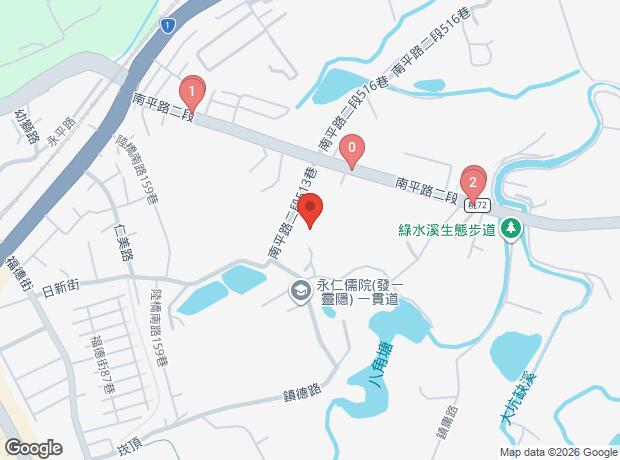Open the map marker numbered 2
620x460 pixels.
point(473,181)
